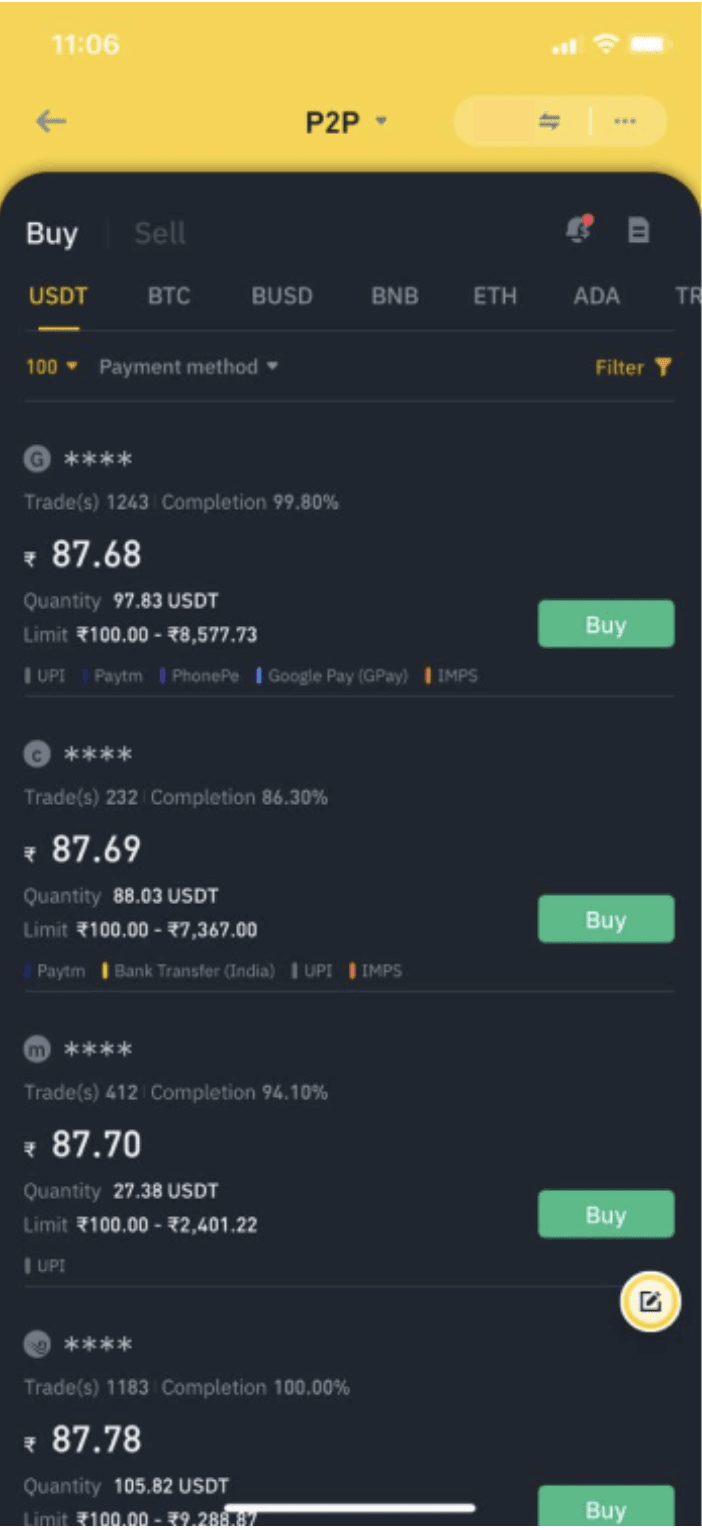Tap the currency swap arrows icon
The width and height of the screenshot is (702, 1530).
(549, 122)
